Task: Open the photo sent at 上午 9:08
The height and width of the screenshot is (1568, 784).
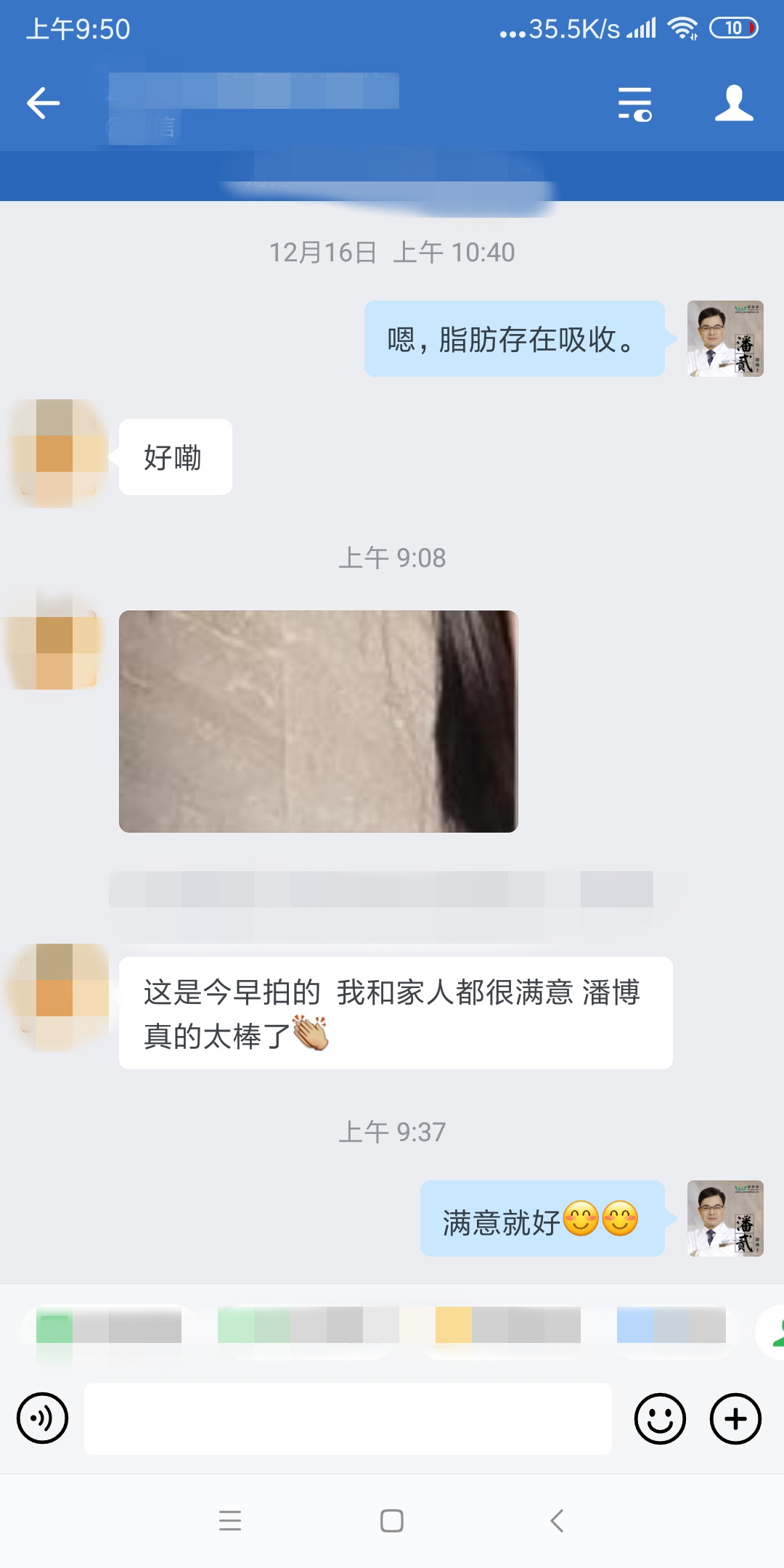Action: [318, 721]
